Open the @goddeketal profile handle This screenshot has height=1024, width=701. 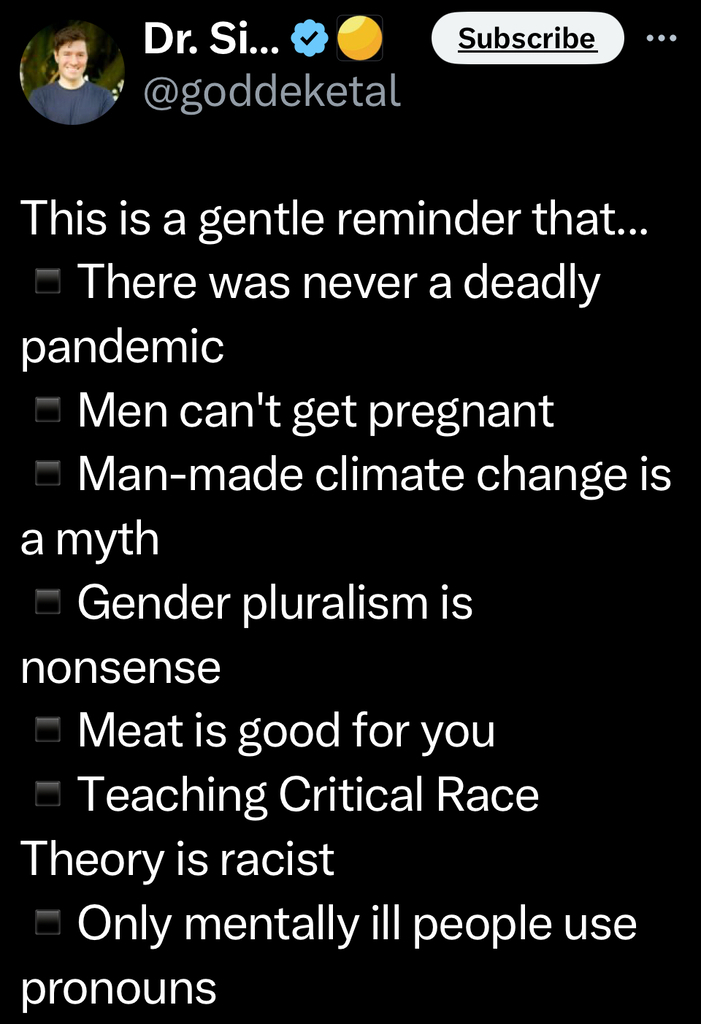(272, 91)
